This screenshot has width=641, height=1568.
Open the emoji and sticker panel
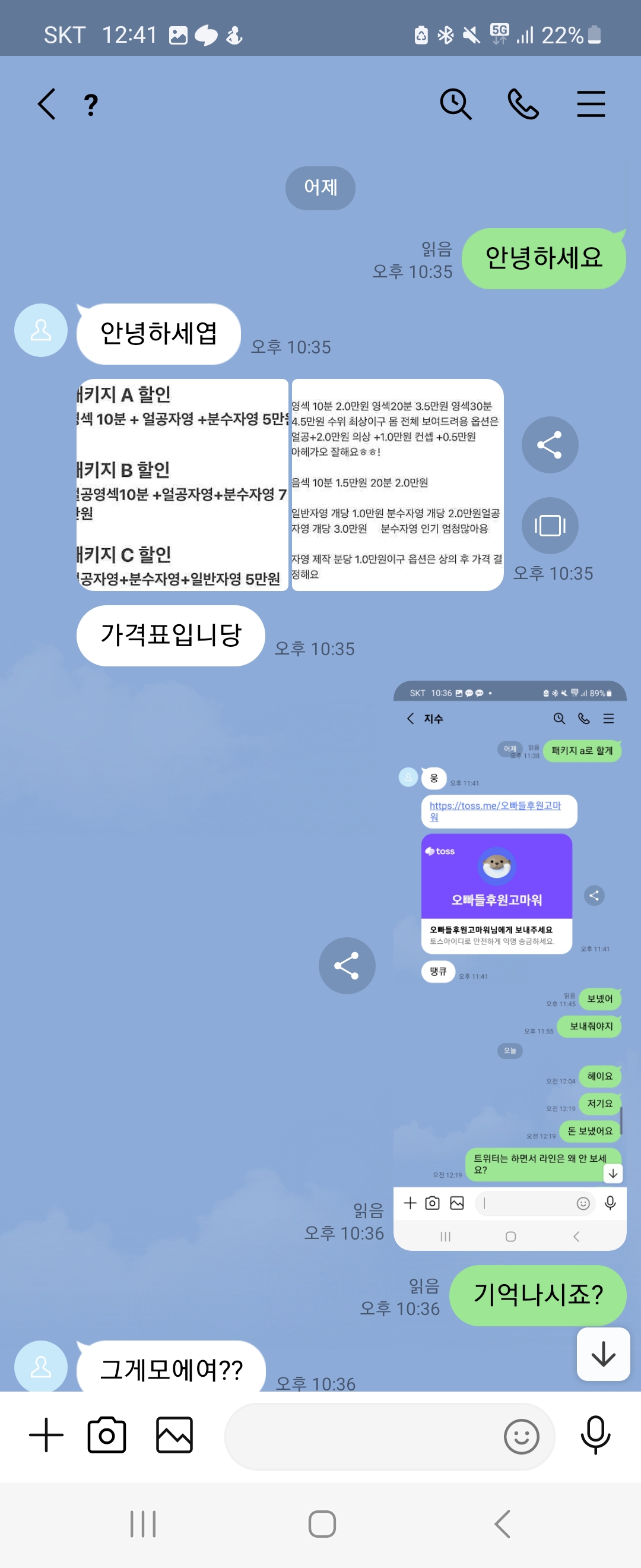pyautogui.click(x=521, y=1437)
